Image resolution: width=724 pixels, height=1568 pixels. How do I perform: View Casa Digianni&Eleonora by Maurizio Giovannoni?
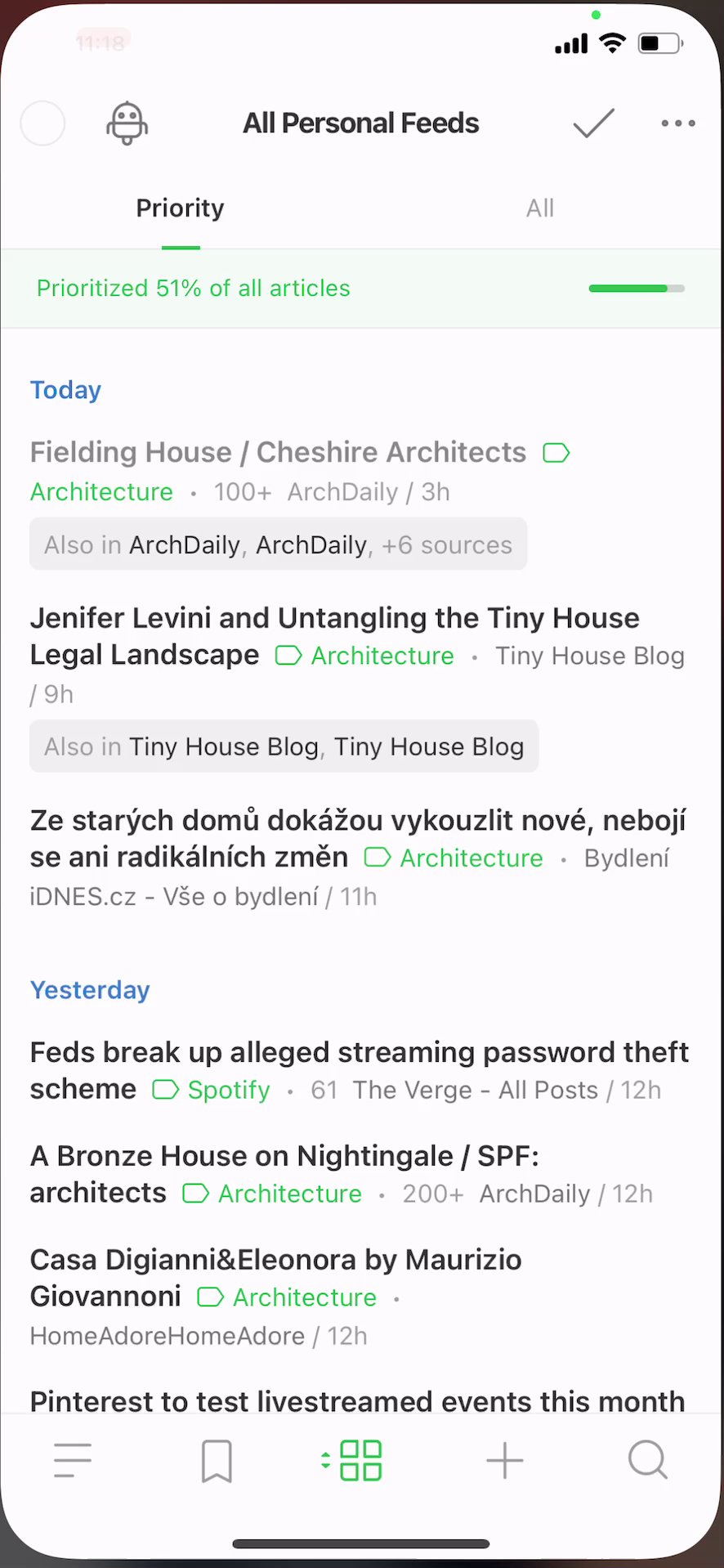click(275, 1261)
